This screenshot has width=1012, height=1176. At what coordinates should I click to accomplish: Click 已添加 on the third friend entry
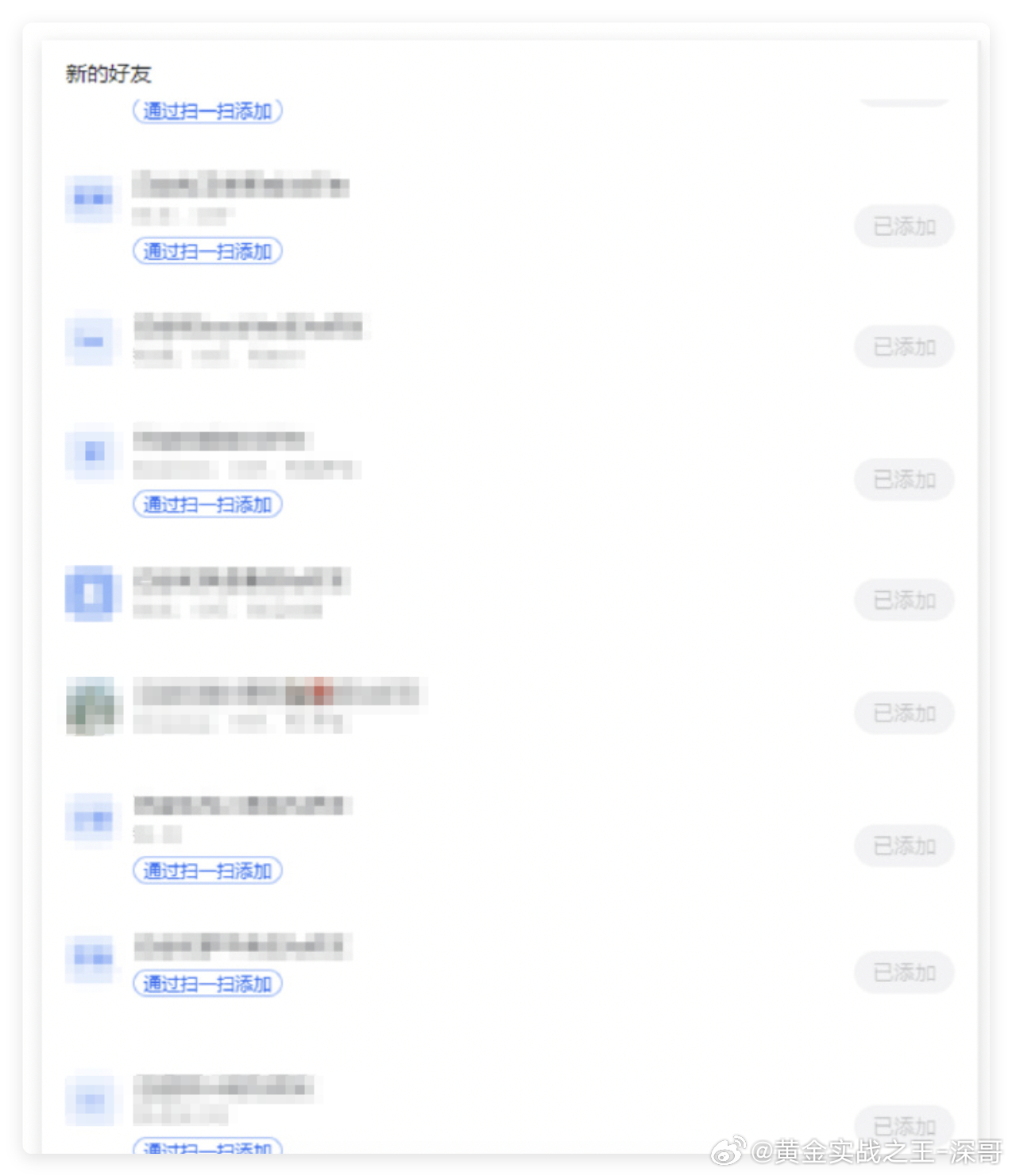tap(904, 479)
